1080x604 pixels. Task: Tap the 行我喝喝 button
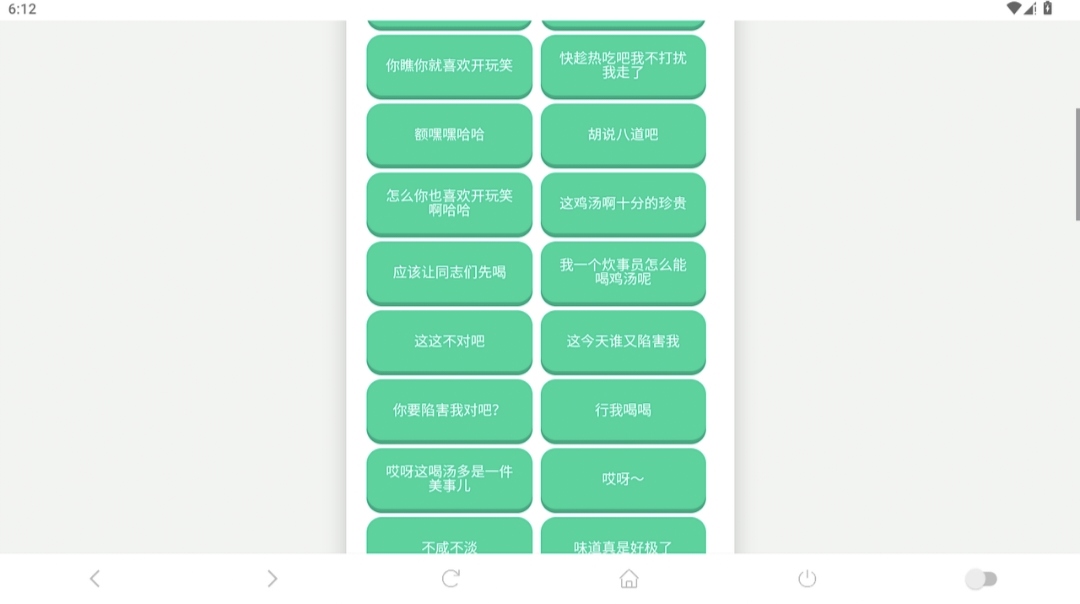[623, 410]
